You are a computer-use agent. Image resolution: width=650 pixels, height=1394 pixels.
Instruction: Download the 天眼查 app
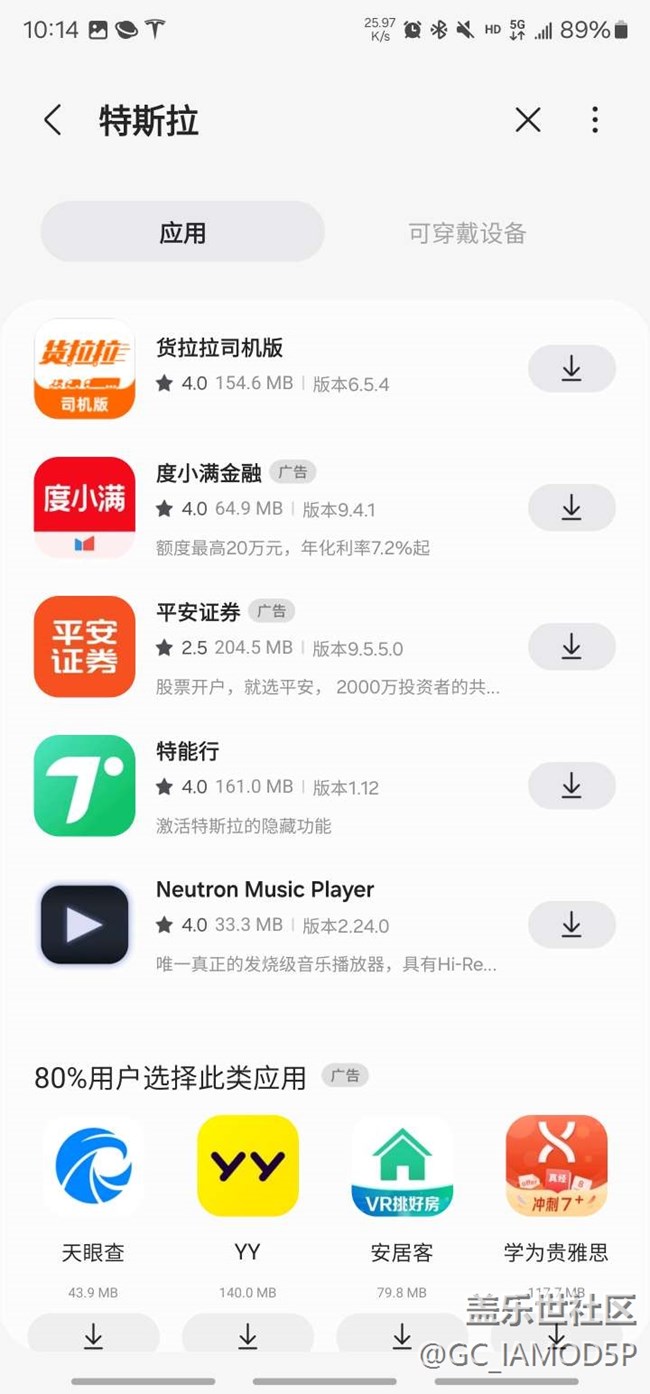pos(93,1336)
